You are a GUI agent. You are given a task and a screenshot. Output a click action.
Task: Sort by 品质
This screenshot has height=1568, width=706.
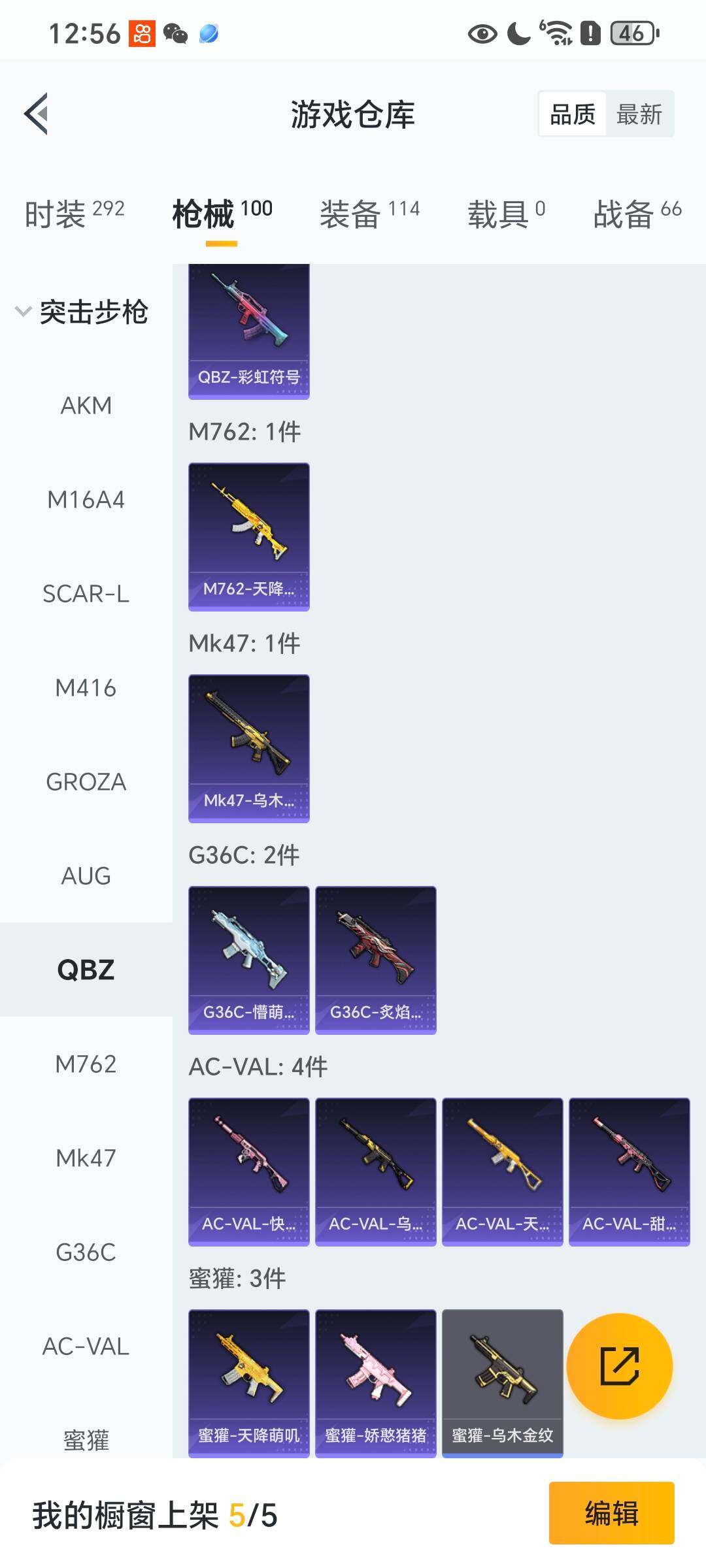point(572,114)
